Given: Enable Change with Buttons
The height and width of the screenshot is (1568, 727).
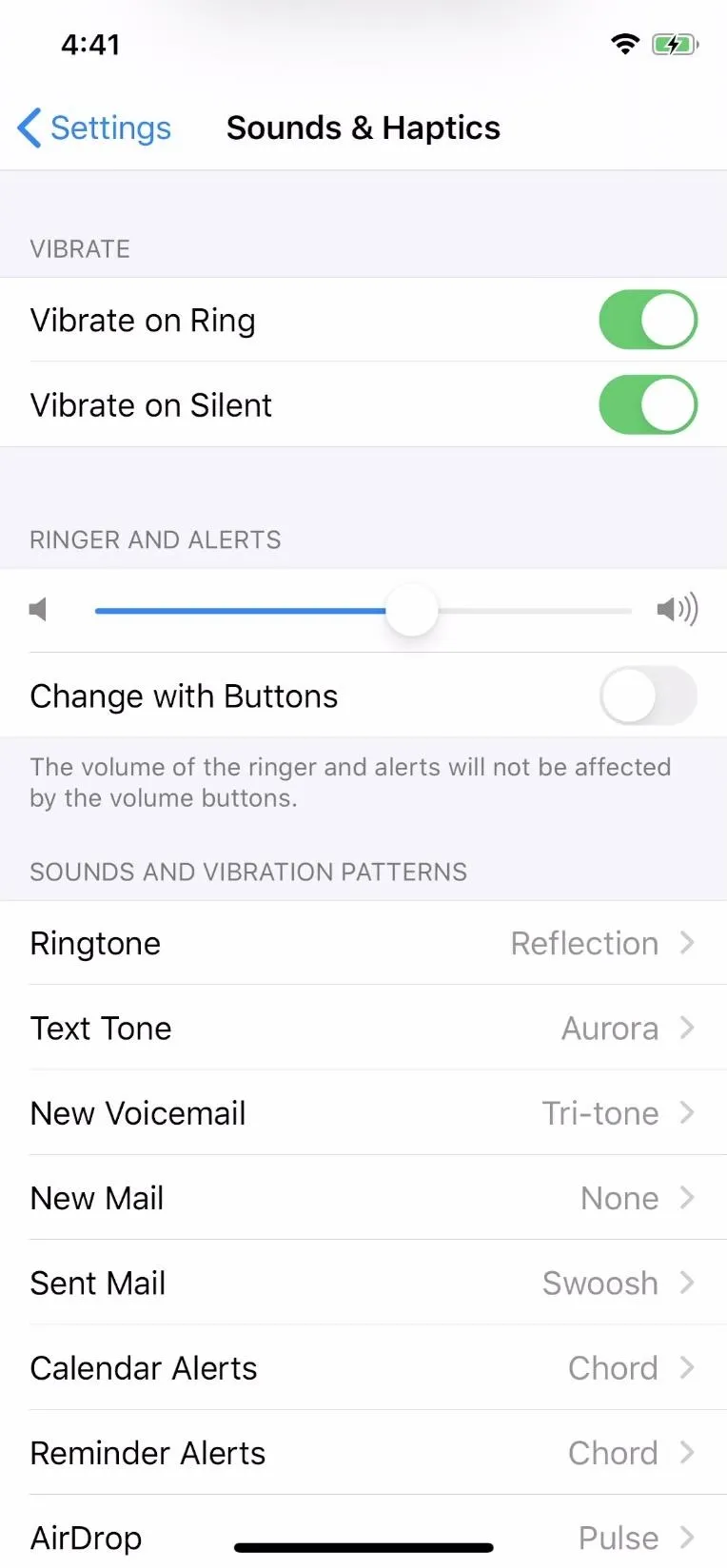Looking at the screenshot, I should coord(648,696).
